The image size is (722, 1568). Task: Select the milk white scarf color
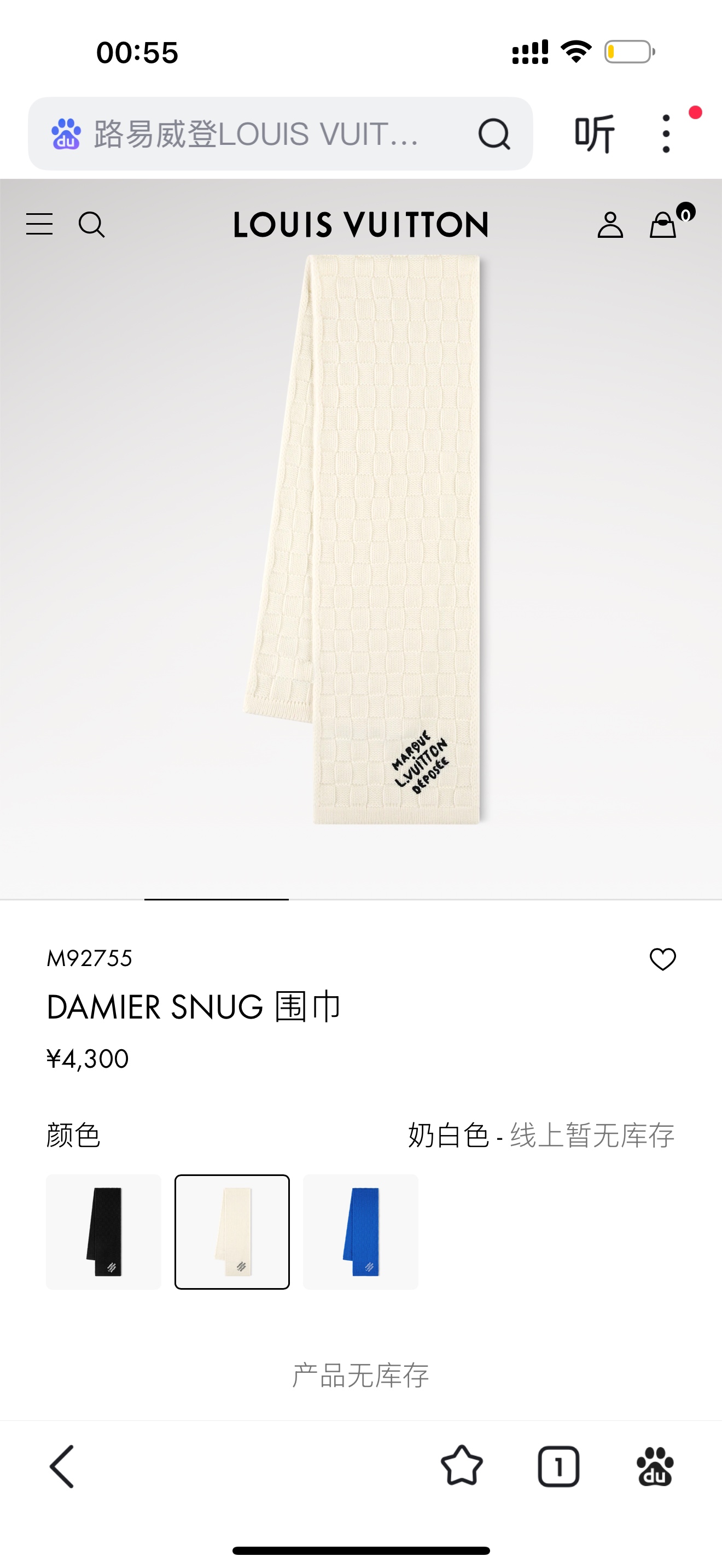232,1231
